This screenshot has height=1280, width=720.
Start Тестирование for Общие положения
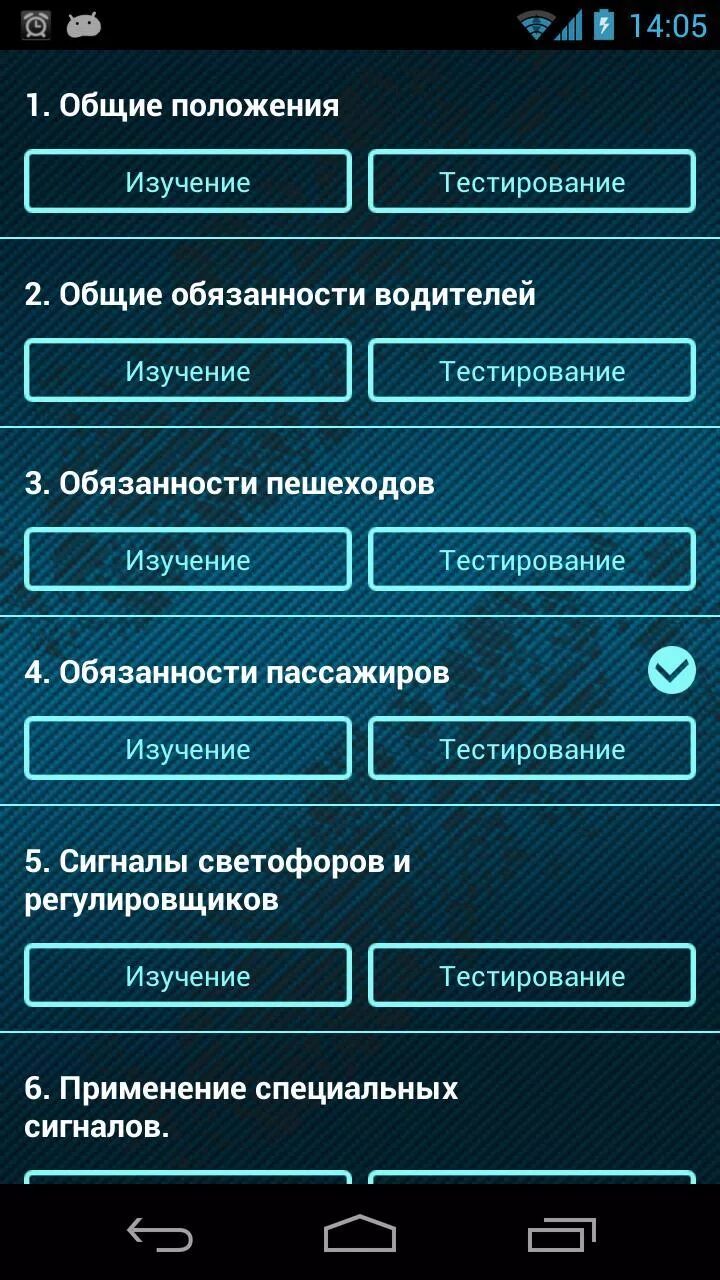532,182
